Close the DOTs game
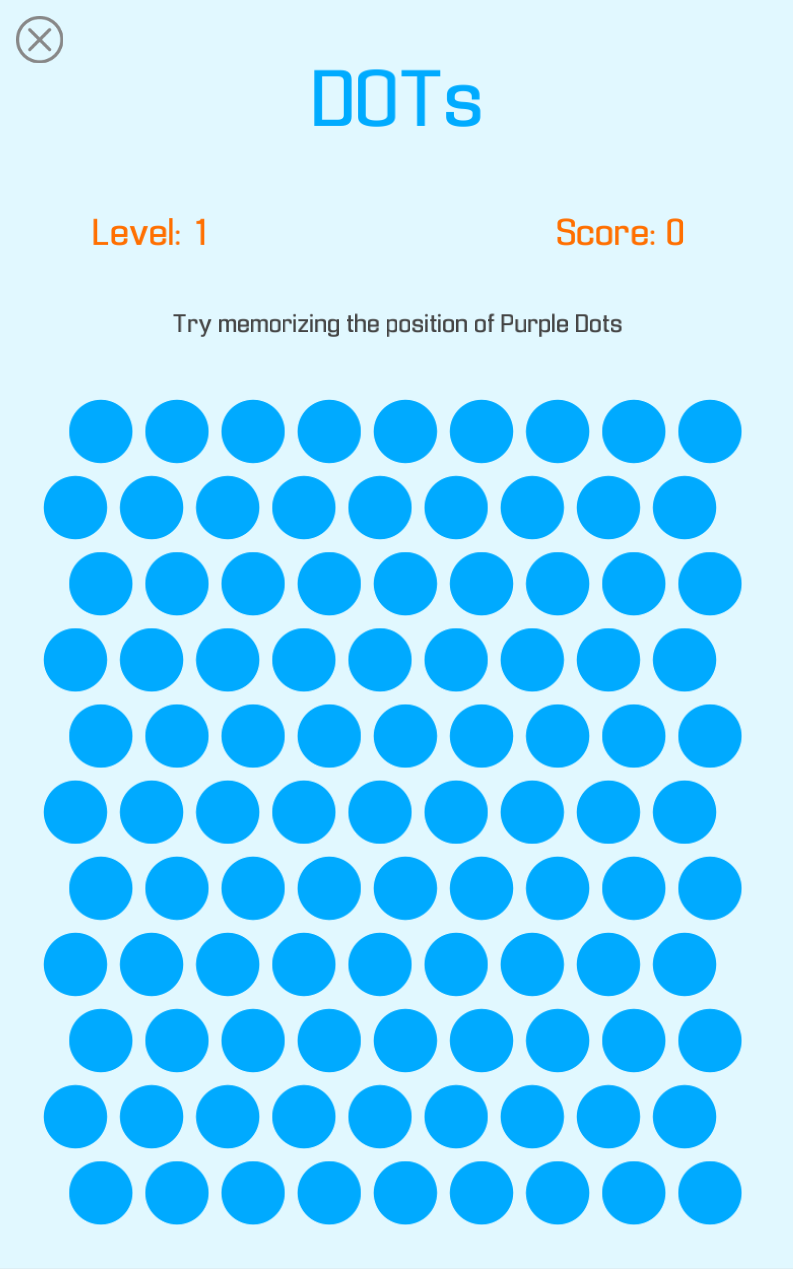 [x=40, y=40]
